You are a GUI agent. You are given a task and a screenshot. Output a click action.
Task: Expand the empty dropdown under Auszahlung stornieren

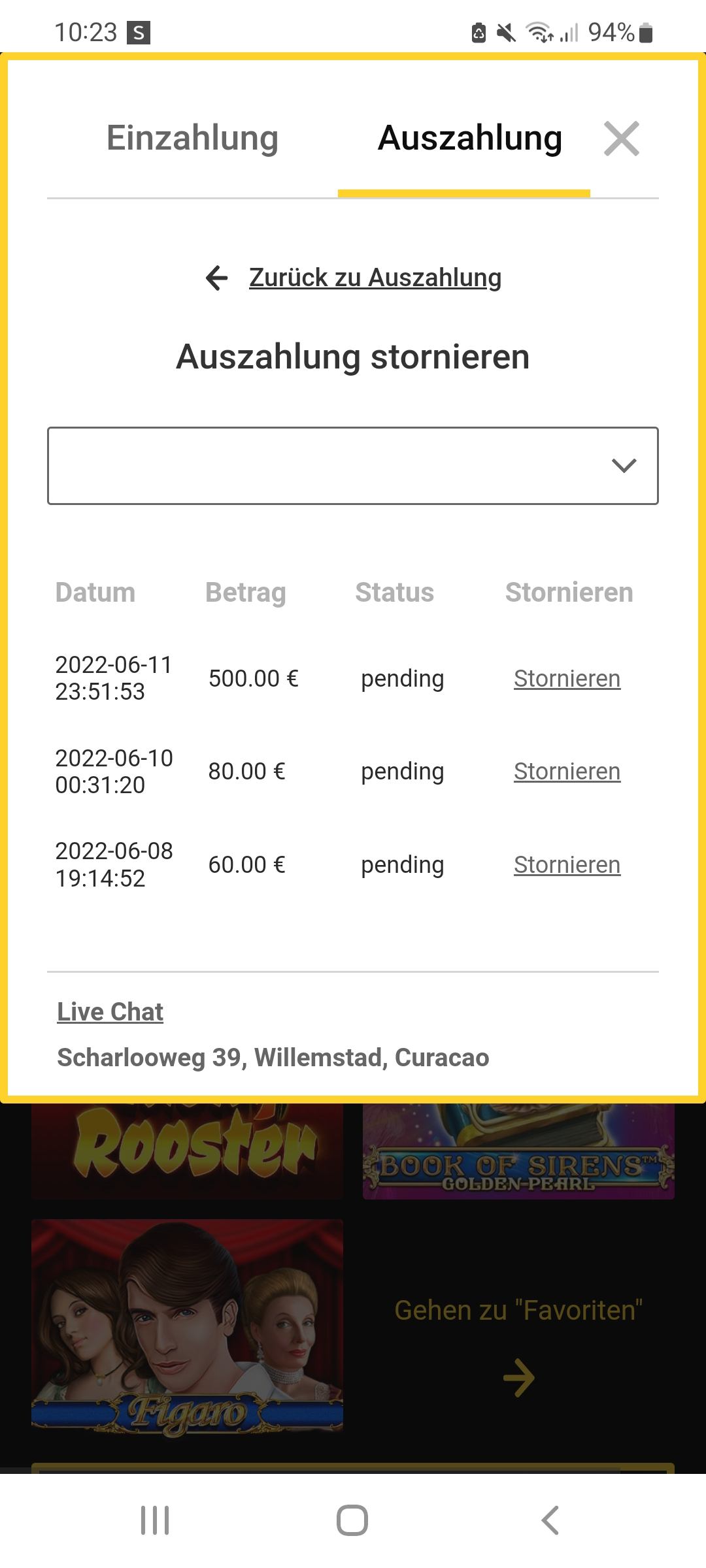(353, 466)
